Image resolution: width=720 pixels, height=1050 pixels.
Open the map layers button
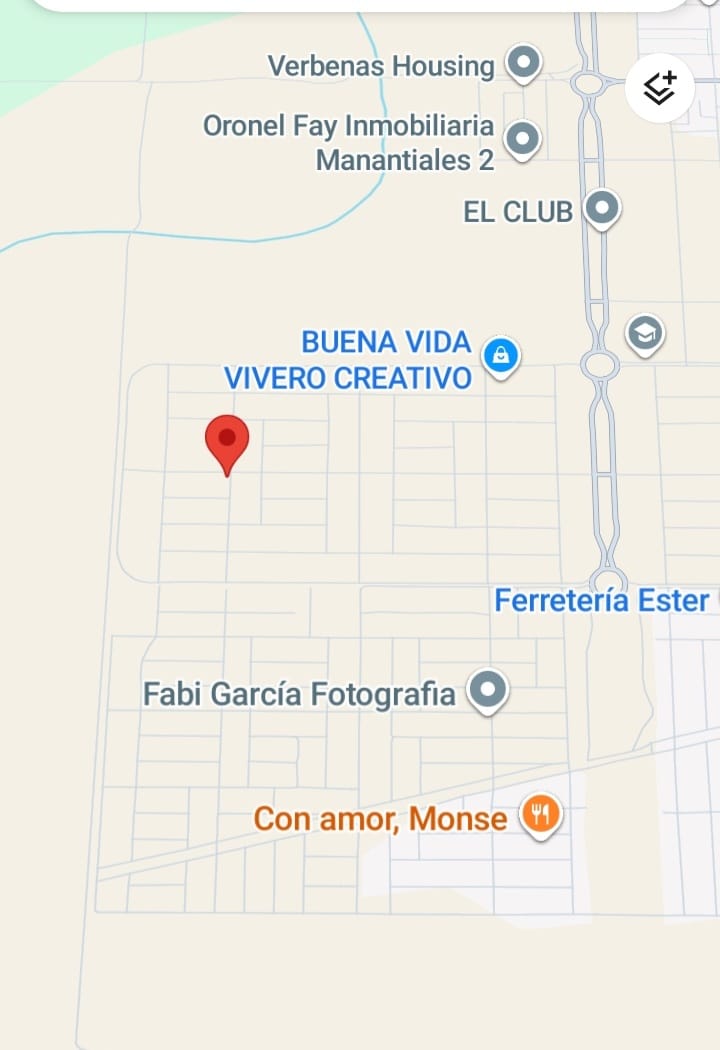tap(659, 88)
